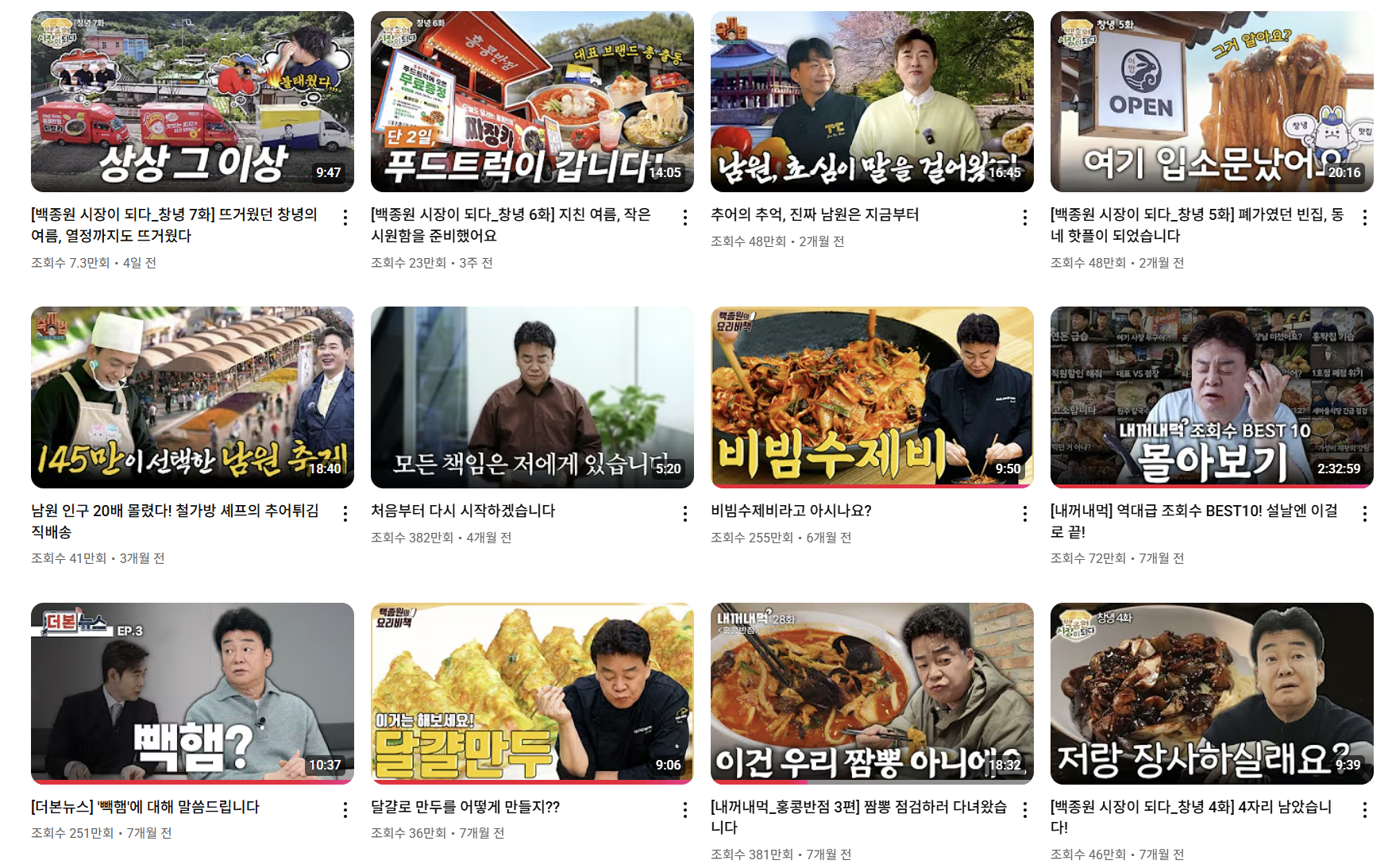Screen dimensions: 1392x868
Task: Open more options for 처음부터 다시 시작하겠습니다
Action: pyautogui.click(x=685, y=514)
